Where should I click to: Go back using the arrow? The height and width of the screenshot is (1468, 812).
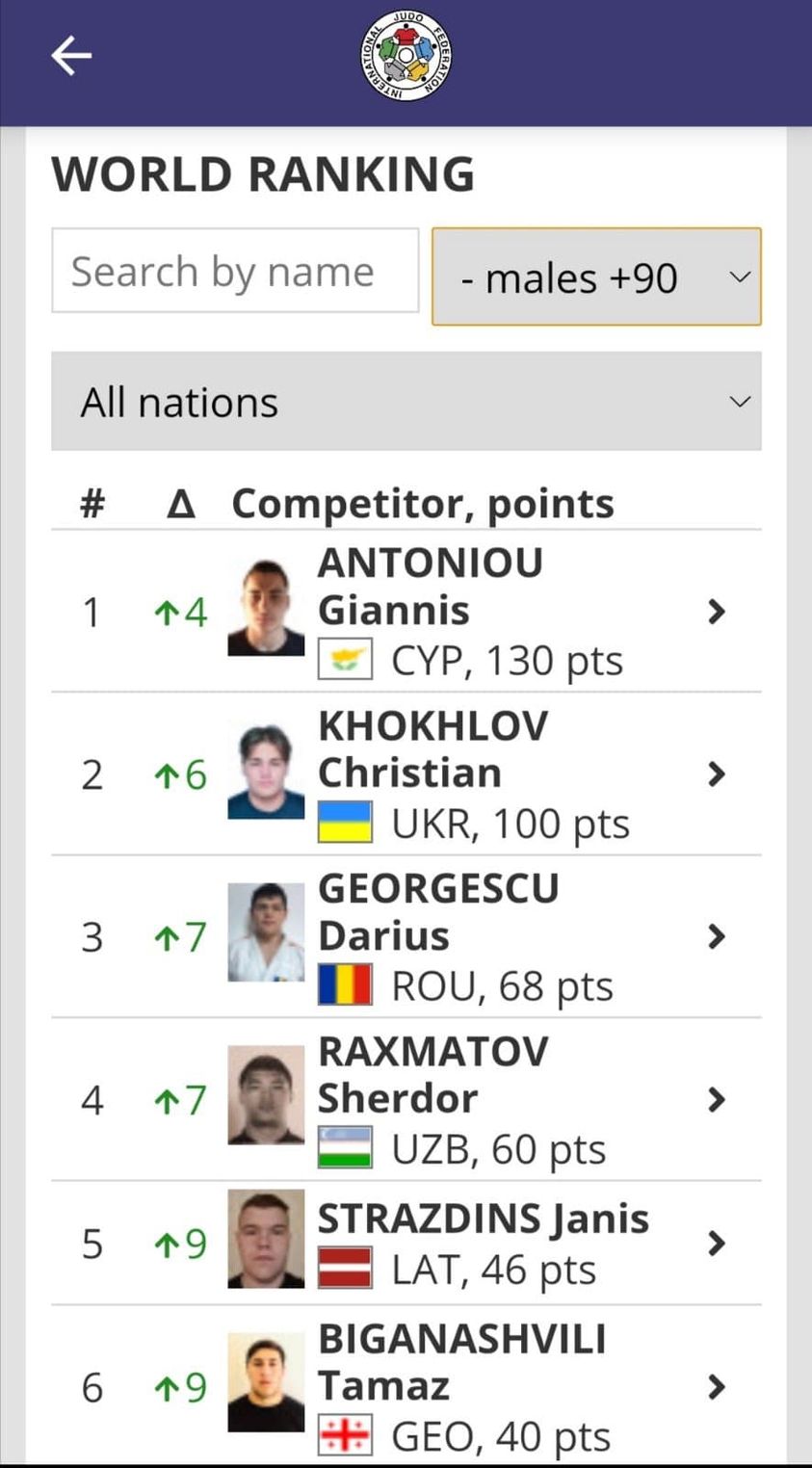(71, 56)
